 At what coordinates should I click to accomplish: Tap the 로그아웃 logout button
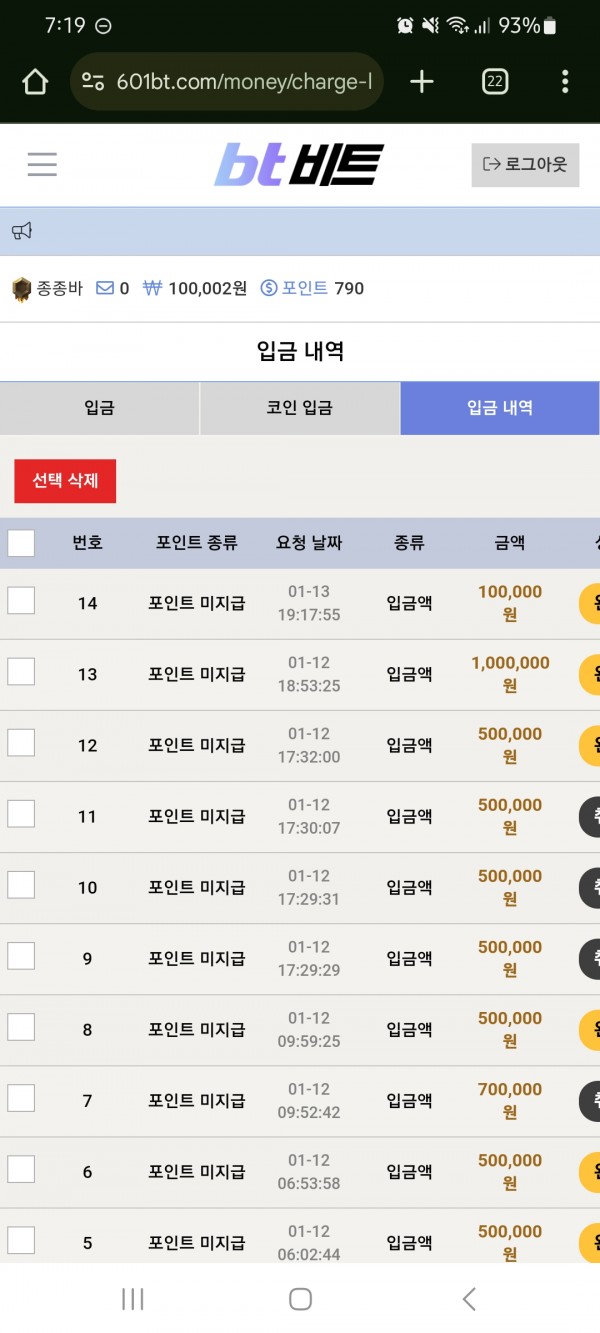pos(525,165)
